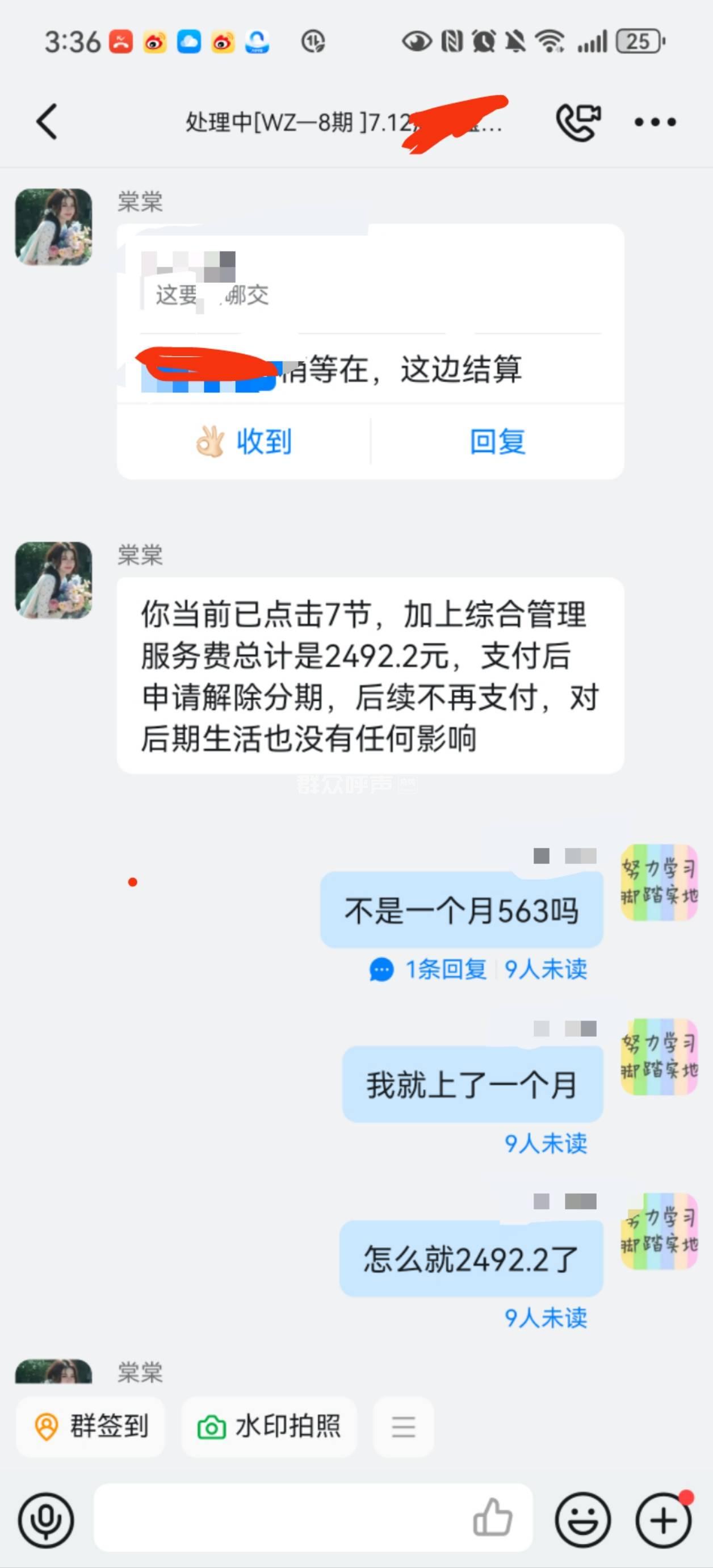Open the emoji picker
The width and height of the screenshot is (713, 1568).
coord(583,1520)
